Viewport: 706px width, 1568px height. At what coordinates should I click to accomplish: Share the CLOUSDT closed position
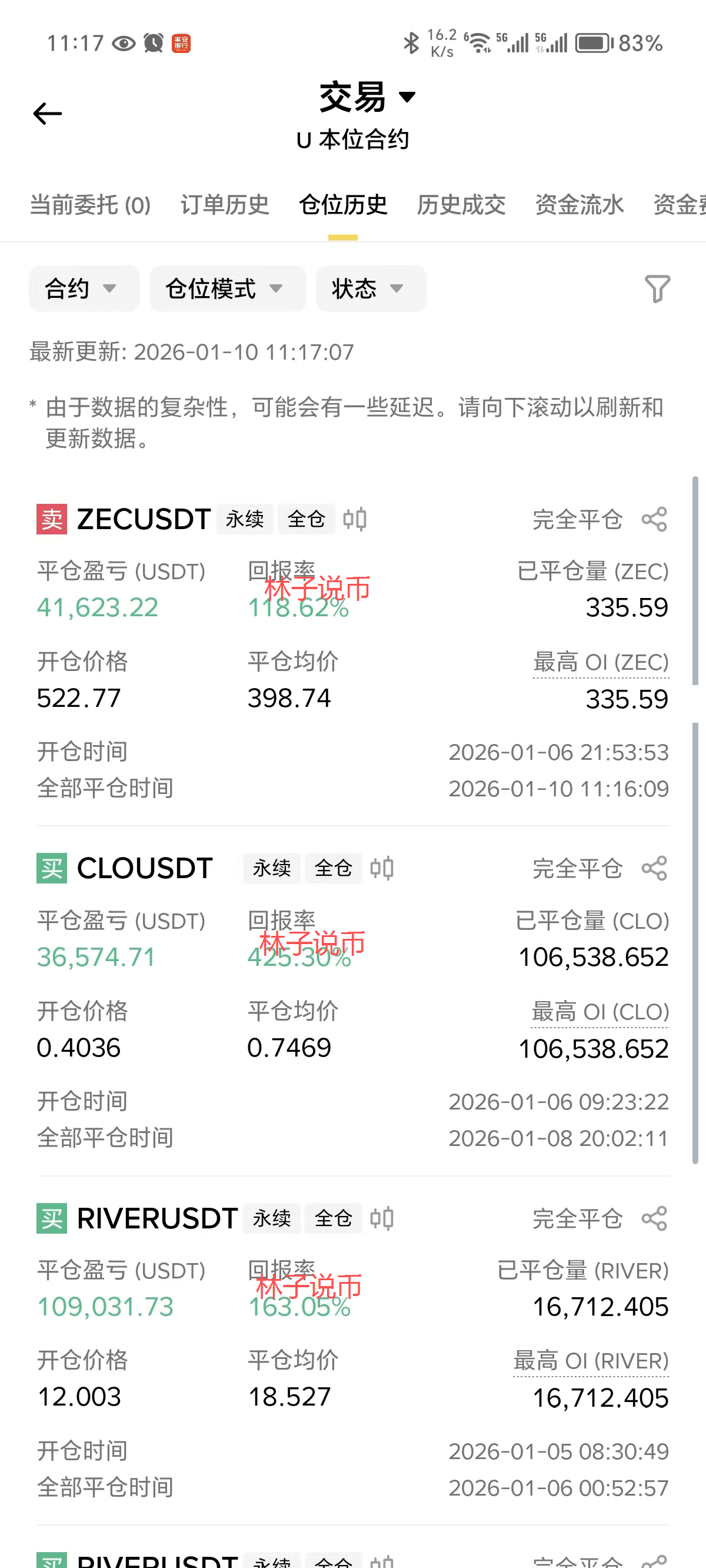(655, 868)
